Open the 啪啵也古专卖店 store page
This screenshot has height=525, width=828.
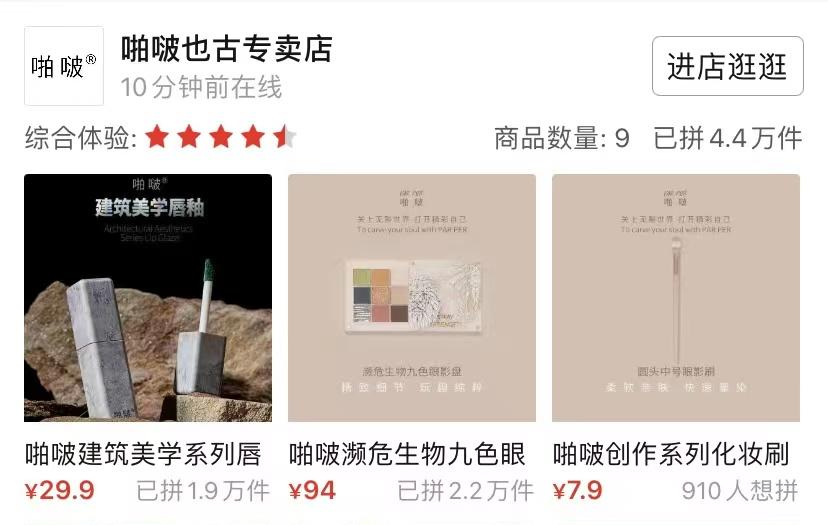[226, 49]
